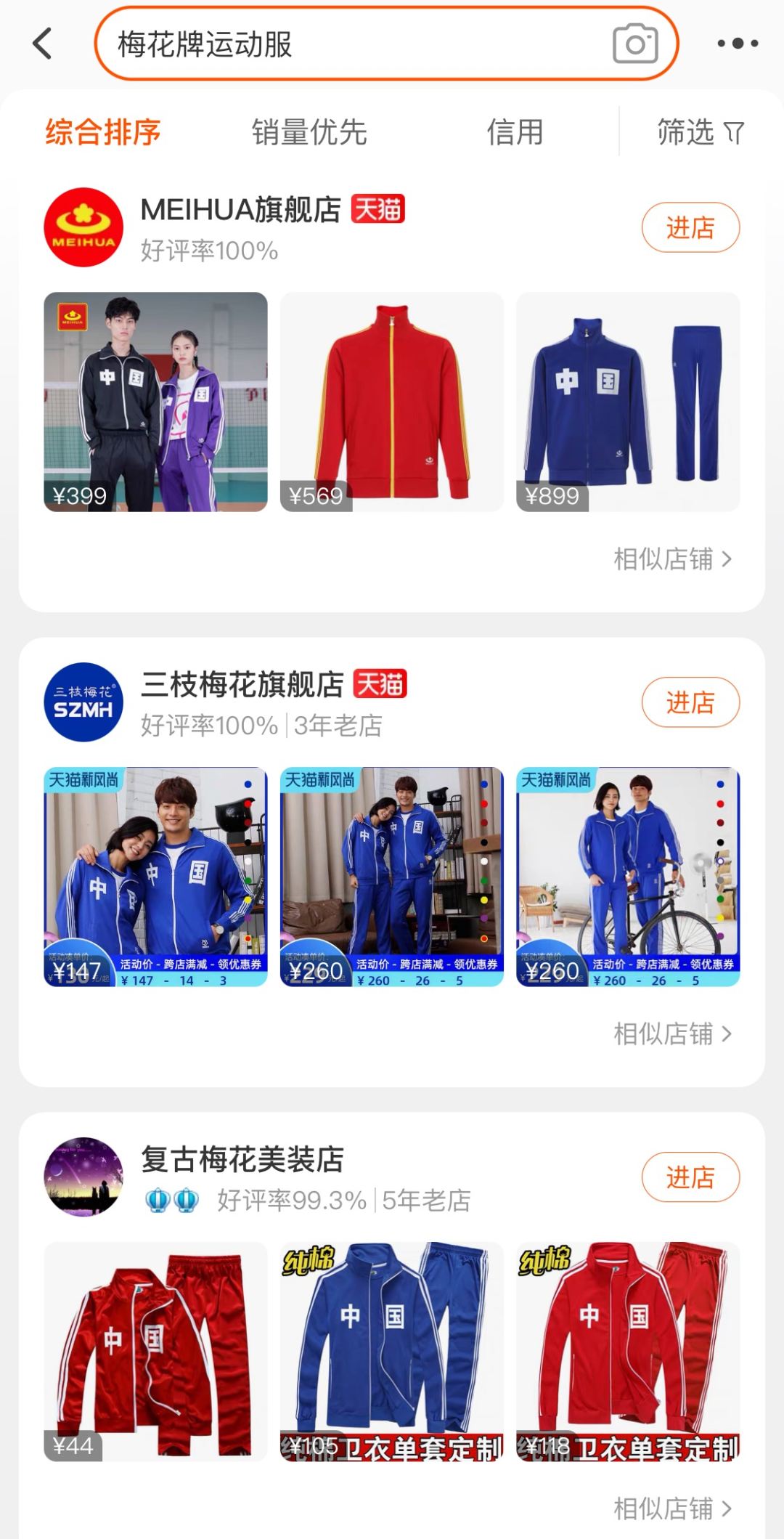See 相似店铺 for 复古梅花美装店
The height and width of the screenshot is (1539, 784).
pyautogui.click(x=672, y=1508)
